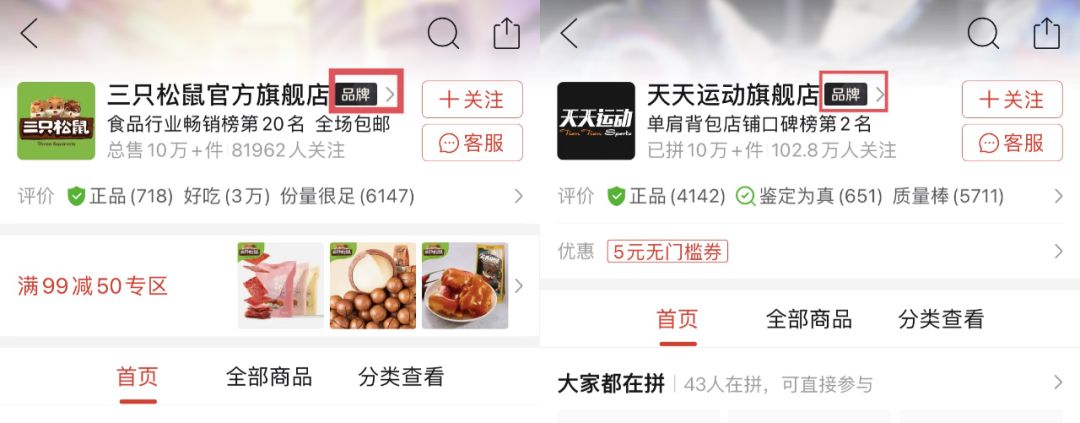Screen dimensions: 1080x423
Task: Share the 三只松鼠官方旗舰店 shop
Action: (x=507, y=34)
